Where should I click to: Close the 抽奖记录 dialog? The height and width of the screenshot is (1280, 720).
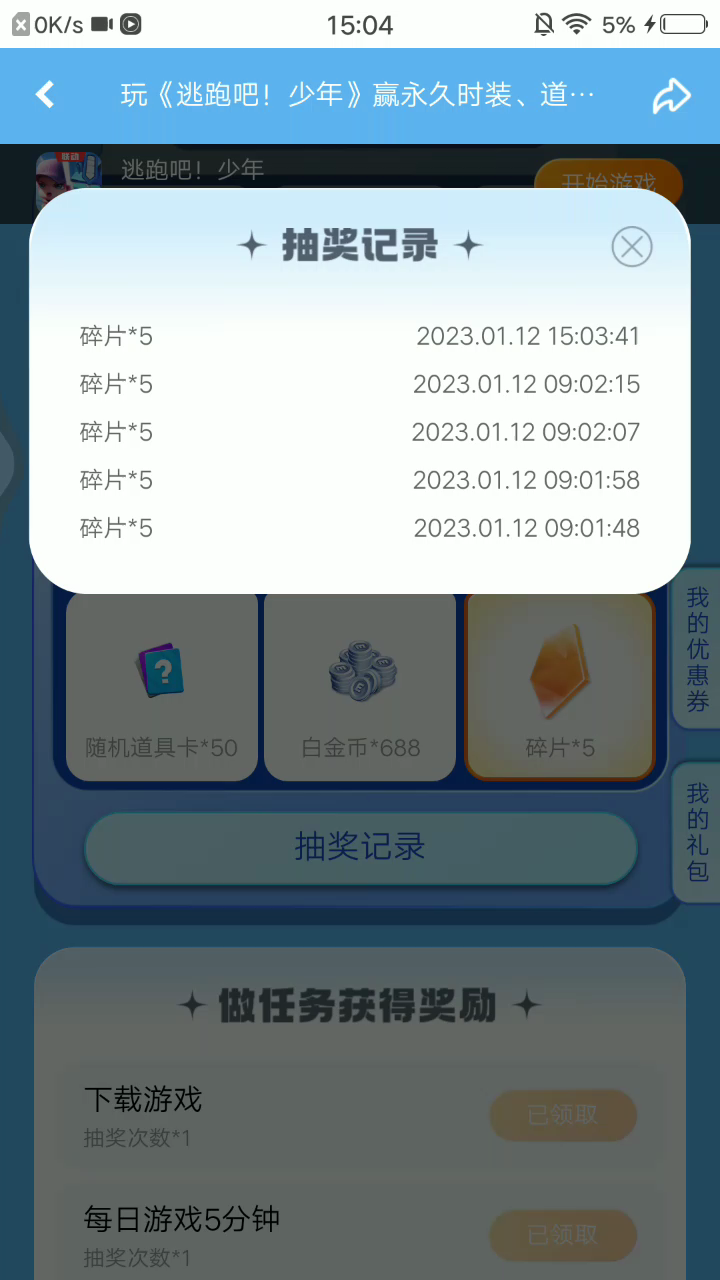631,247
